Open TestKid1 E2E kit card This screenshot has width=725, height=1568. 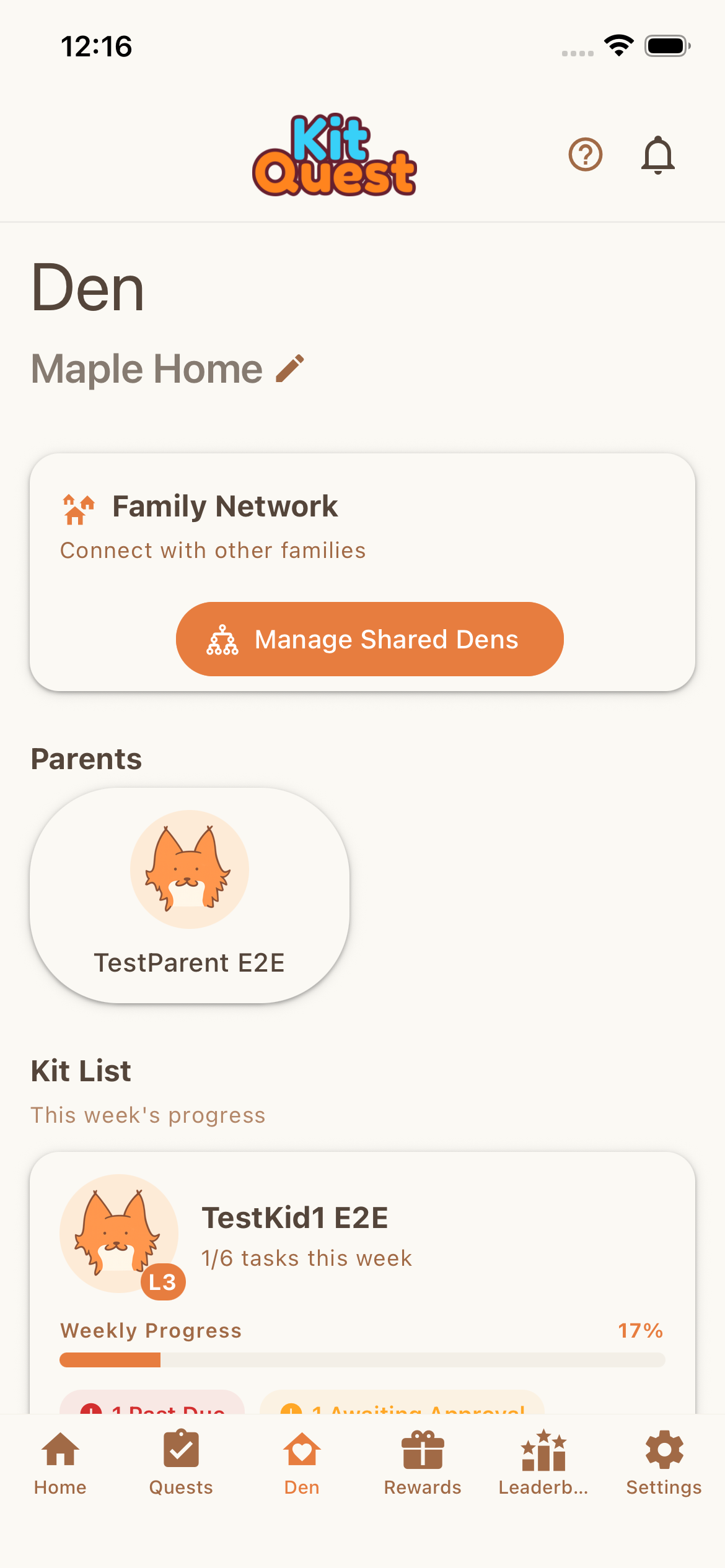pyautogui.click(x=362, y=1282)
